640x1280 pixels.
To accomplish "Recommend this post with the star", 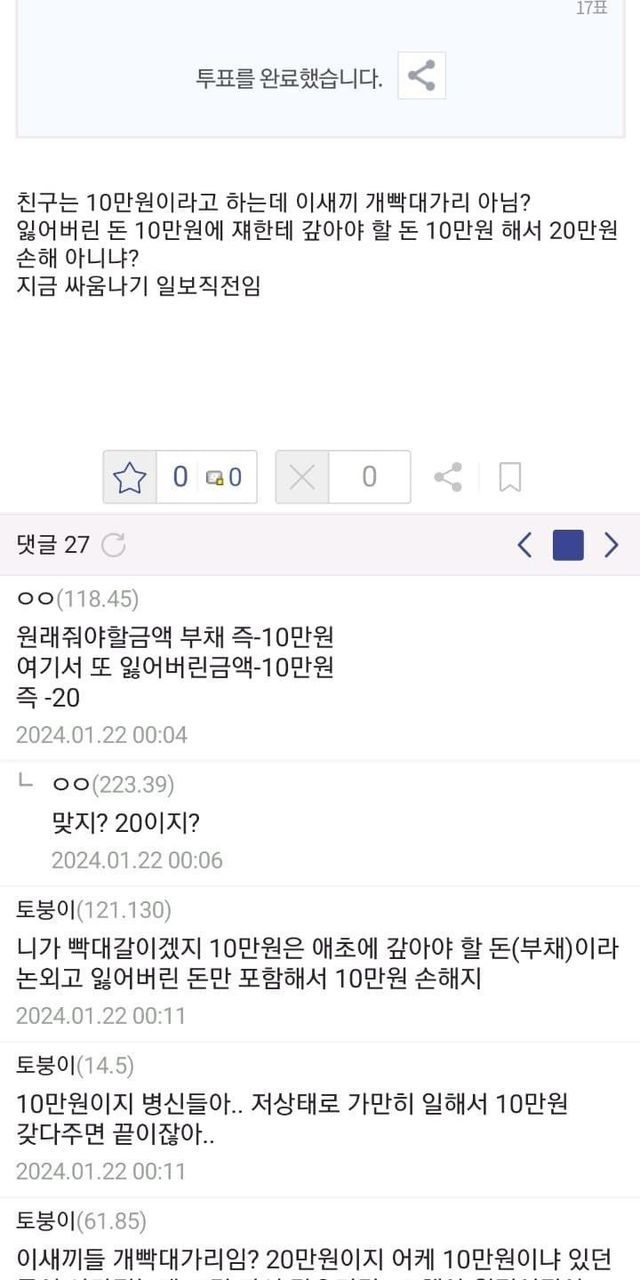I will click(130, 477).
